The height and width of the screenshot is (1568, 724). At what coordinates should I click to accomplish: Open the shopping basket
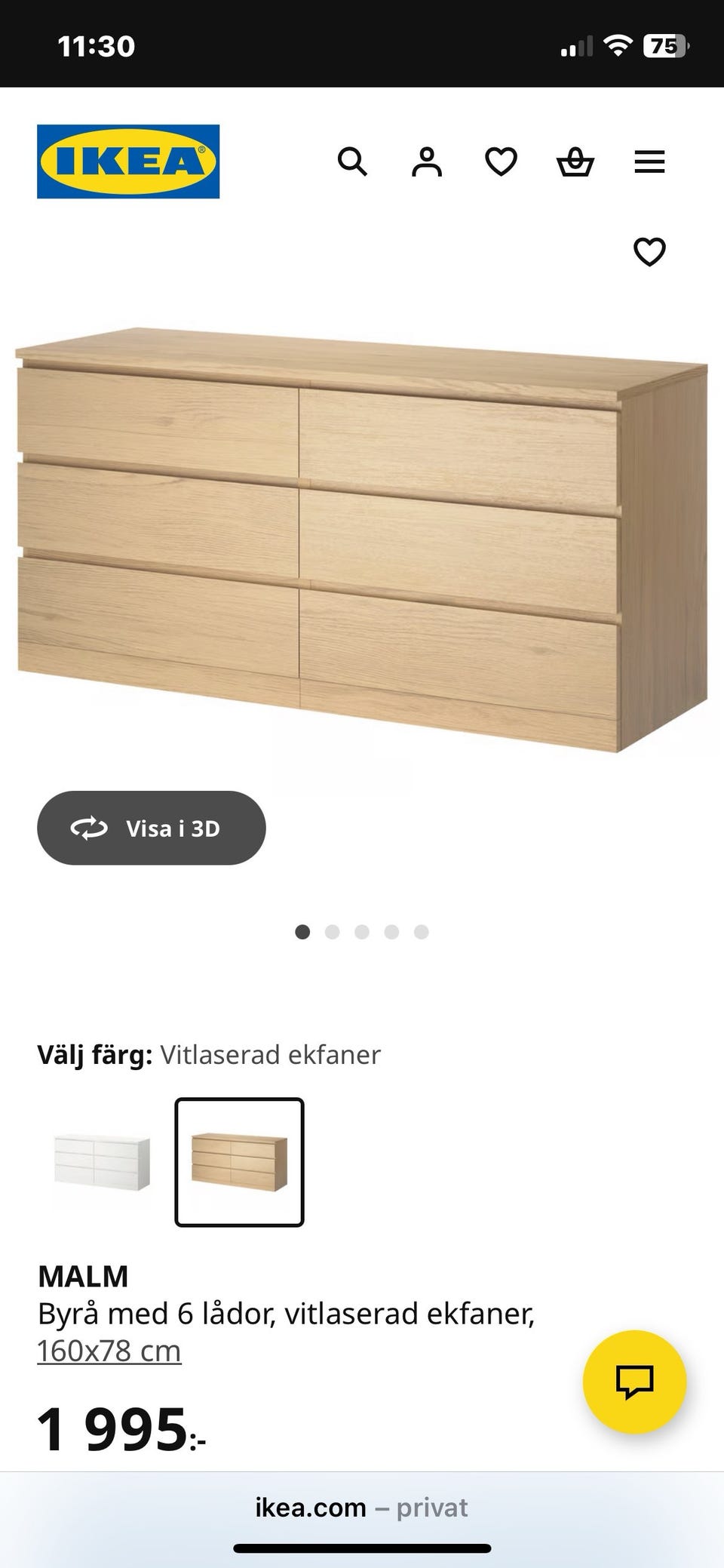(575, 162)
